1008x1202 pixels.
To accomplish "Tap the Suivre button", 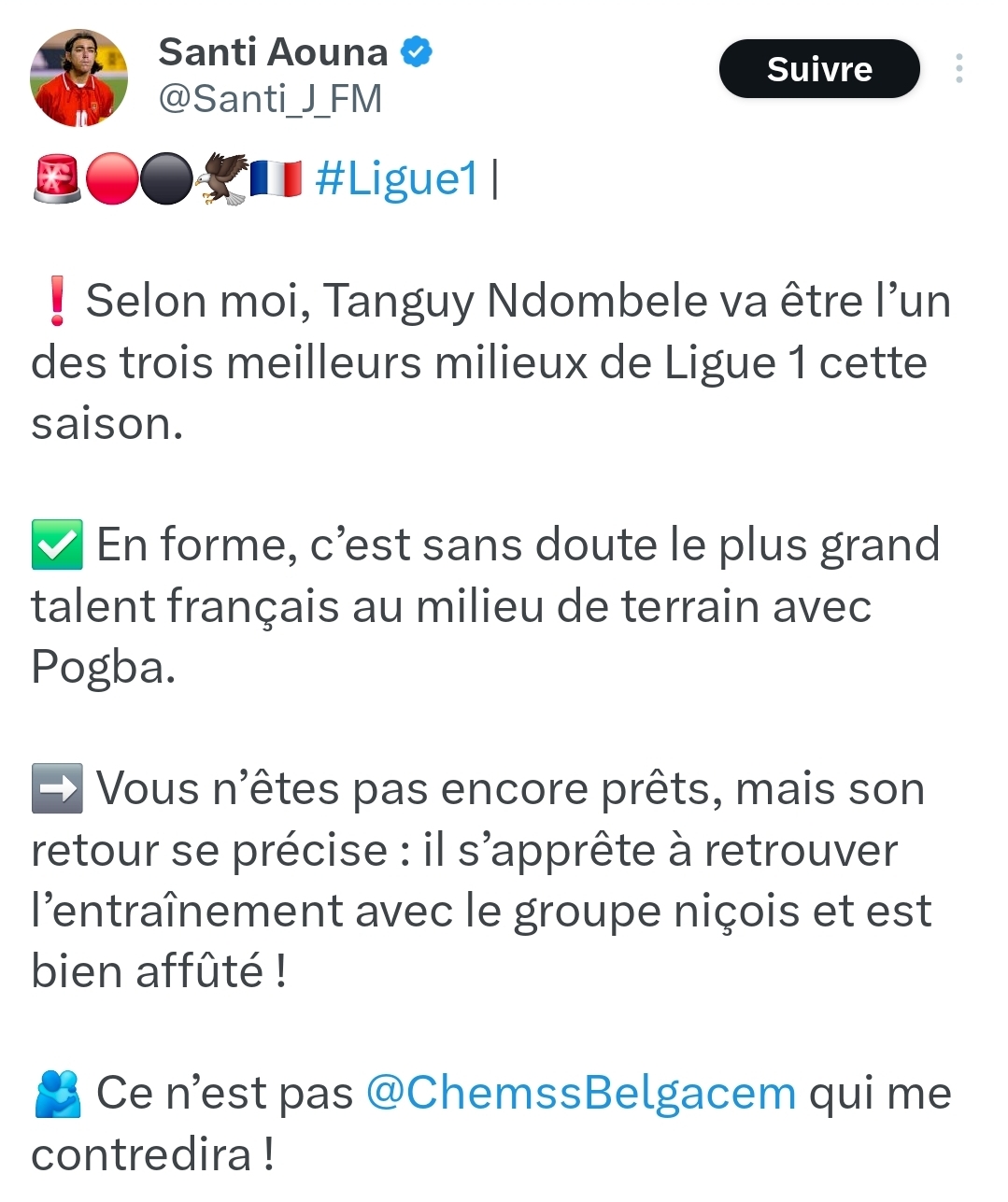I will coord(818,69).
